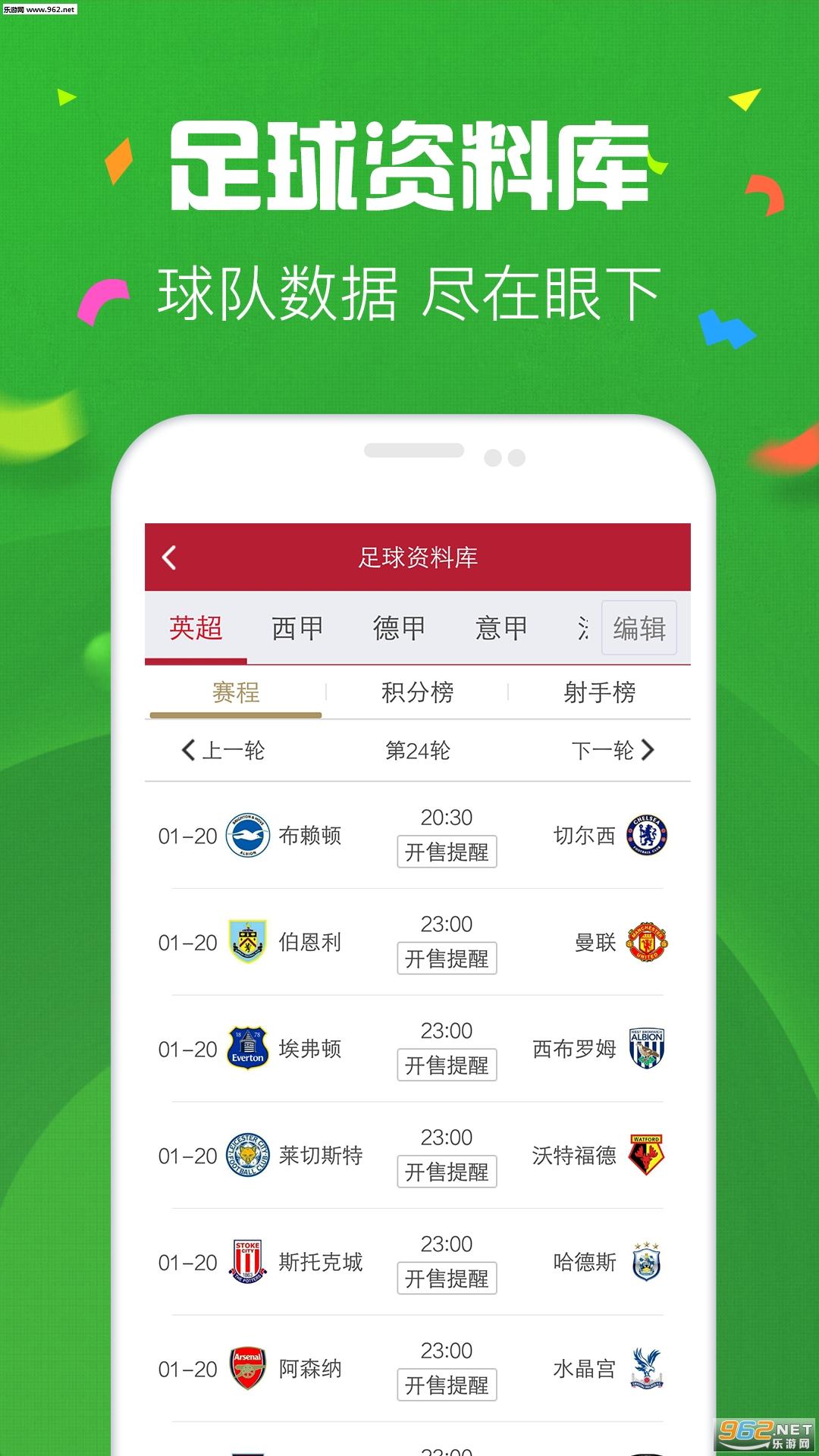Tap the 第24轮 round label
The image size is (819, 1456).
(x=417, y=751)
